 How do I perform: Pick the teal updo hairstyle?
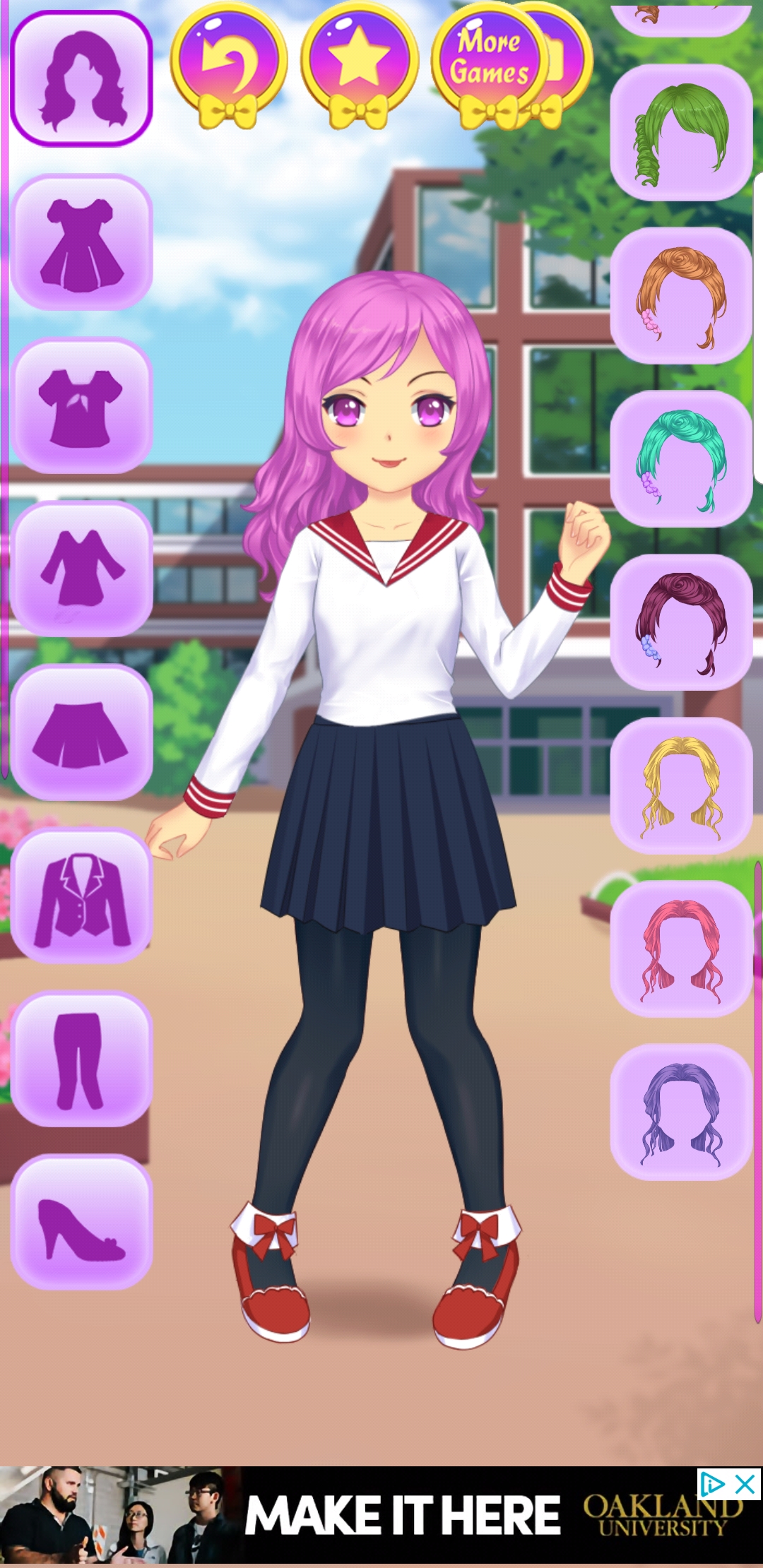[681, 458]
